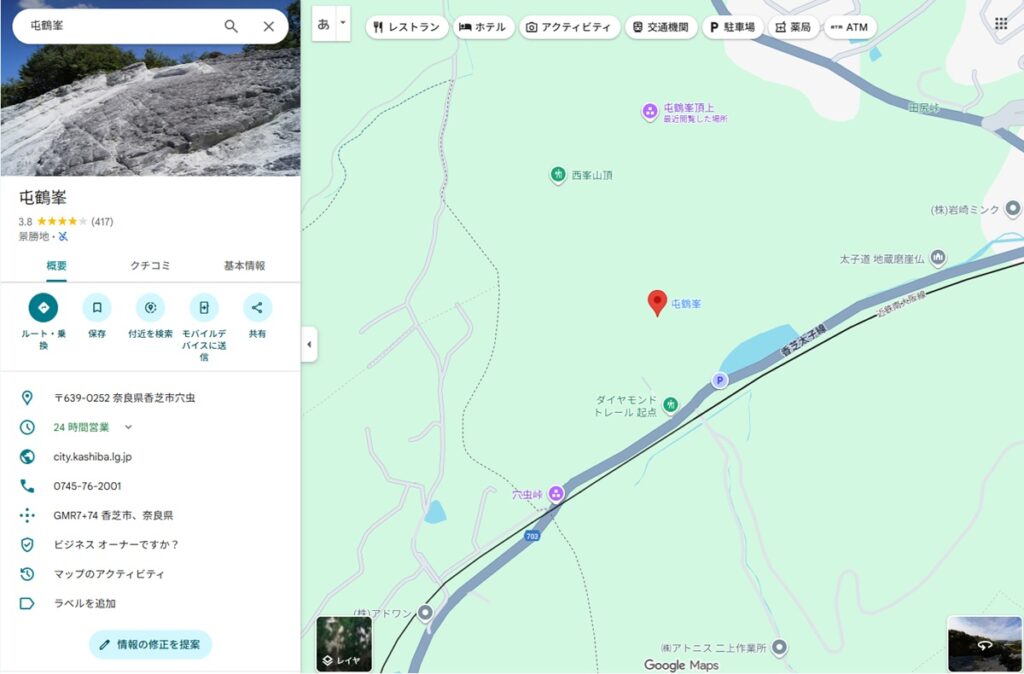Get directions with ルート・乗換
The height and width of the screenshot is (674, 1024).
(x=43, y=308)
